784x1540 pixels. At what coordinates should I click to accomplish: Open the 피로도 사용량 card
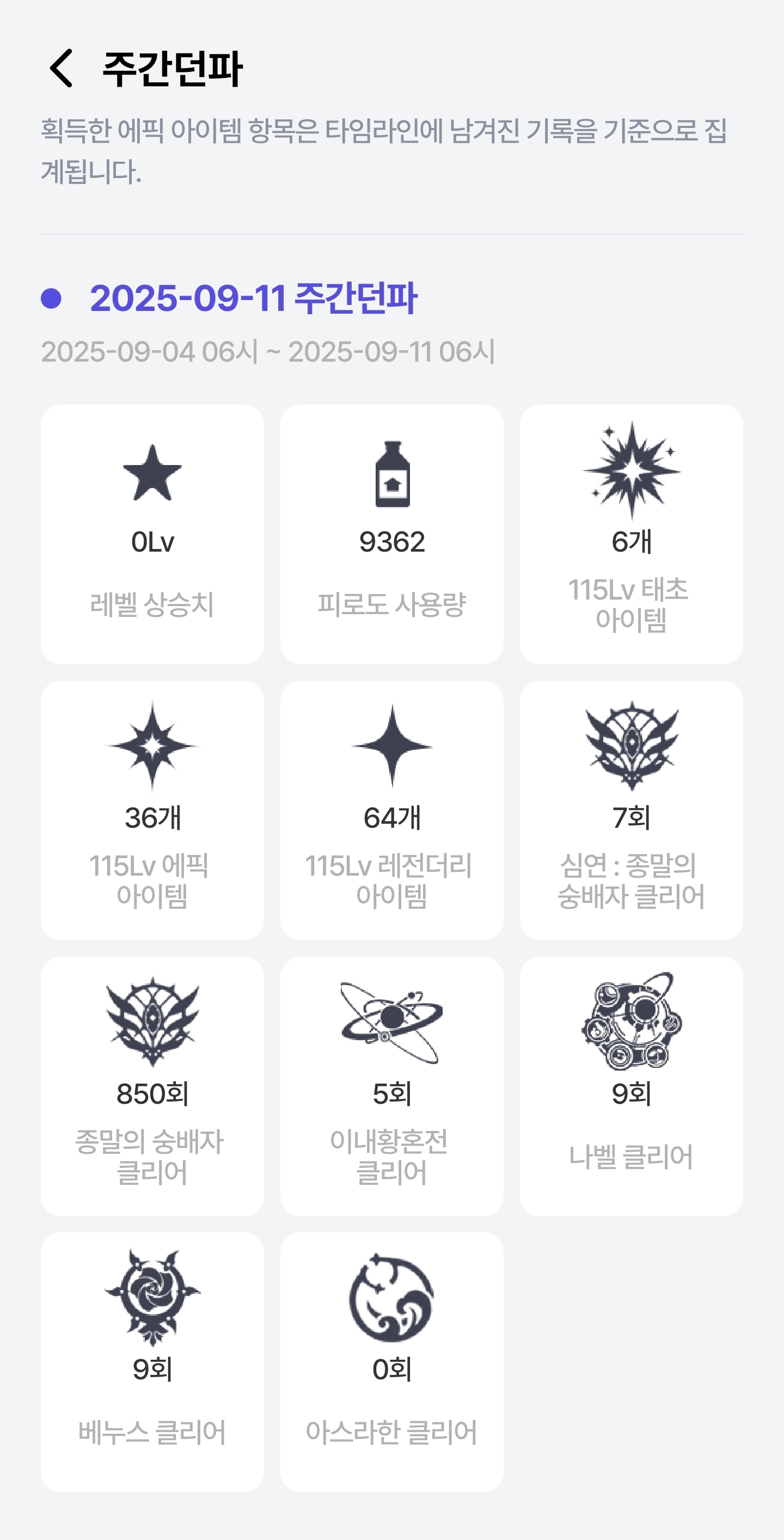click(x=392, y=534)
